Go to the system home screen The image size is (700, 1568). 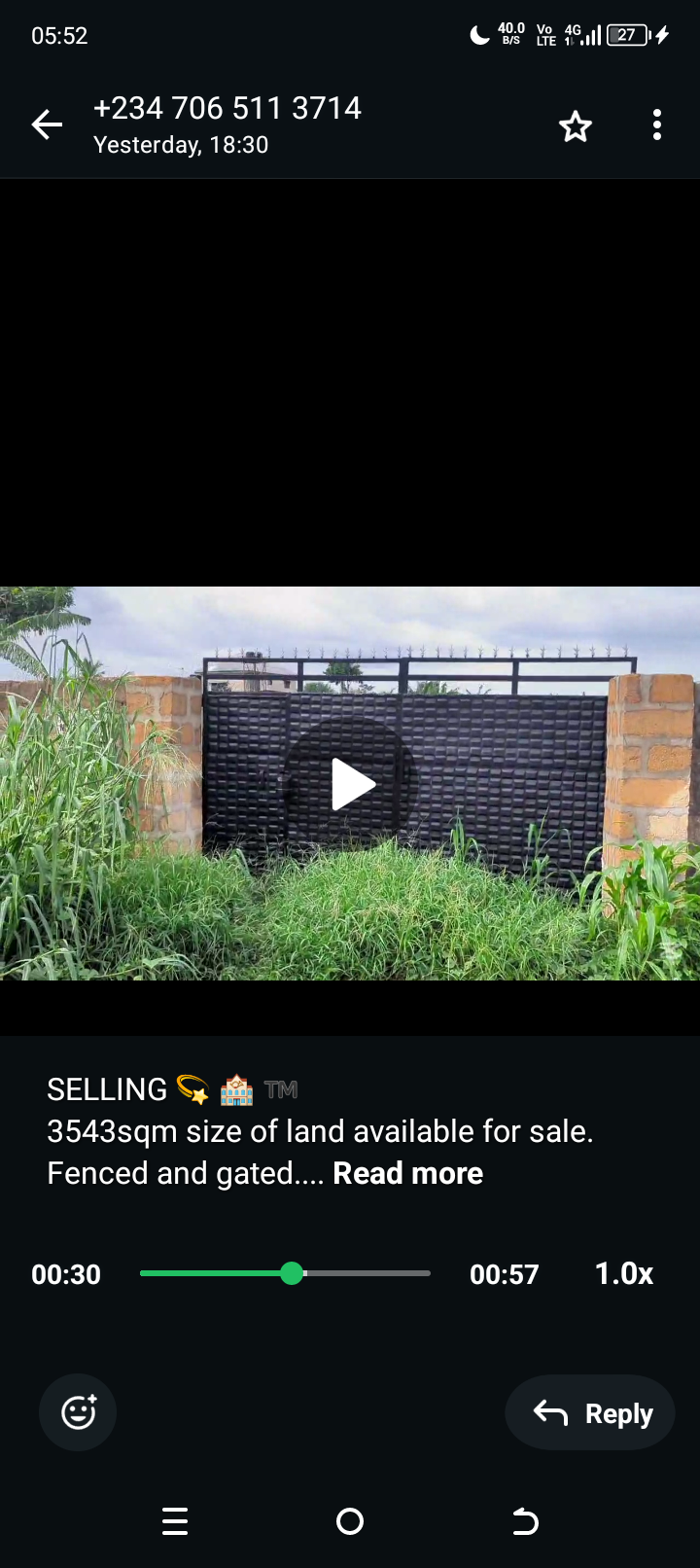coord(350,1521)
